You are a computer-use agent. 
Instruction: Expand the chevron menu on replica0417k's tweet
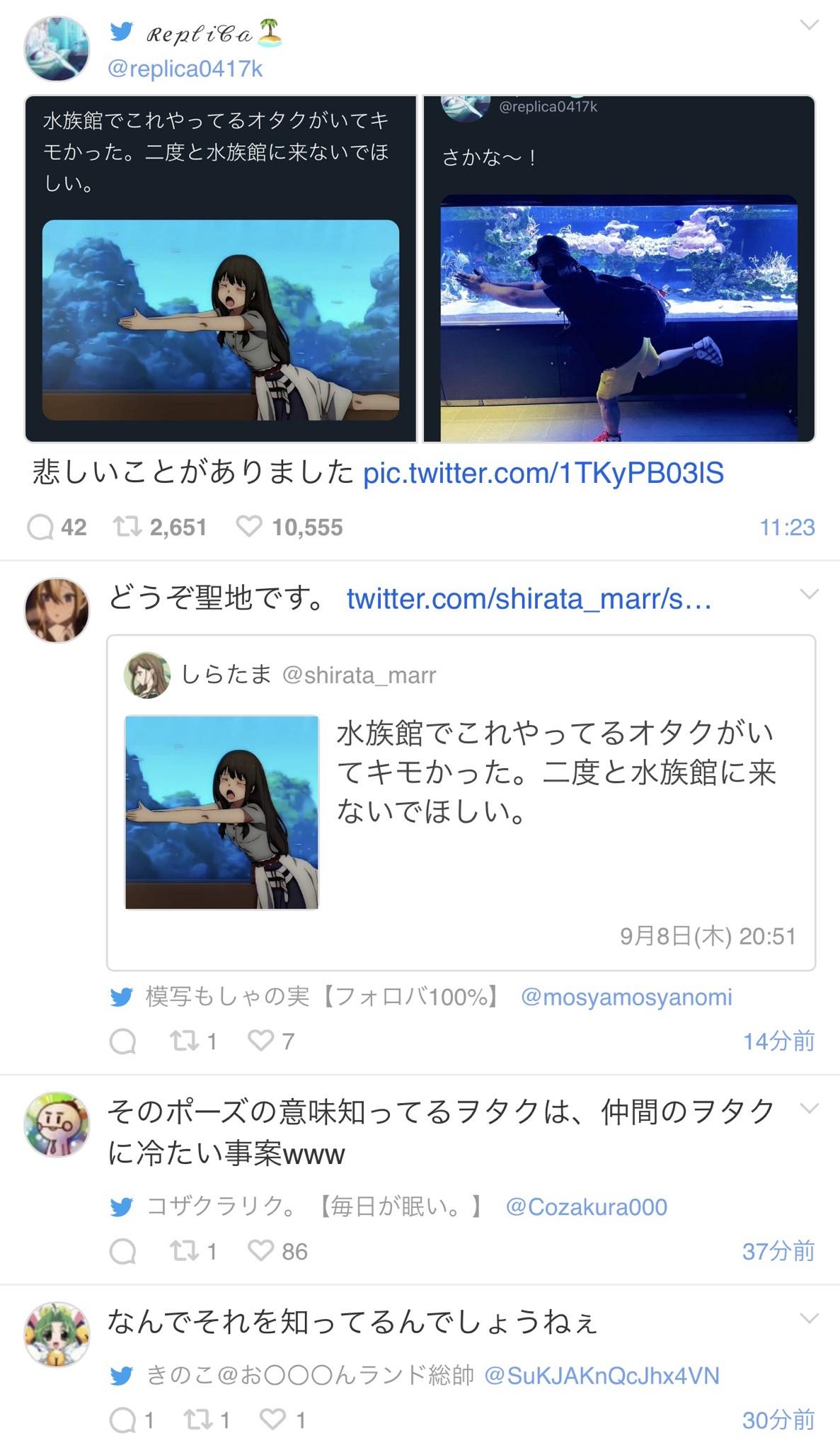808,25
